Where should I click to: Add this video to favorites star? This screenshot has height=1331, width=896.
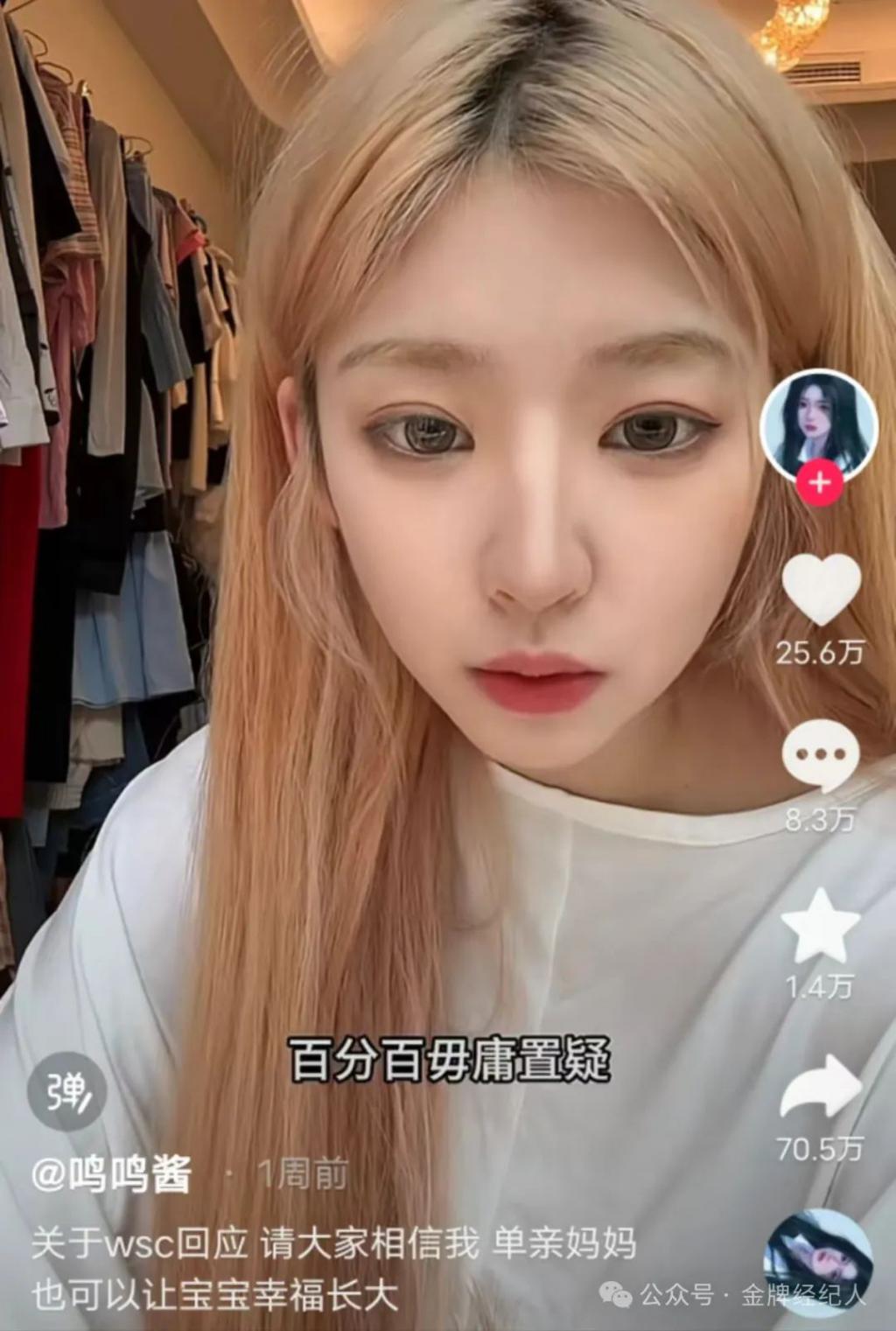coord(820,925)
